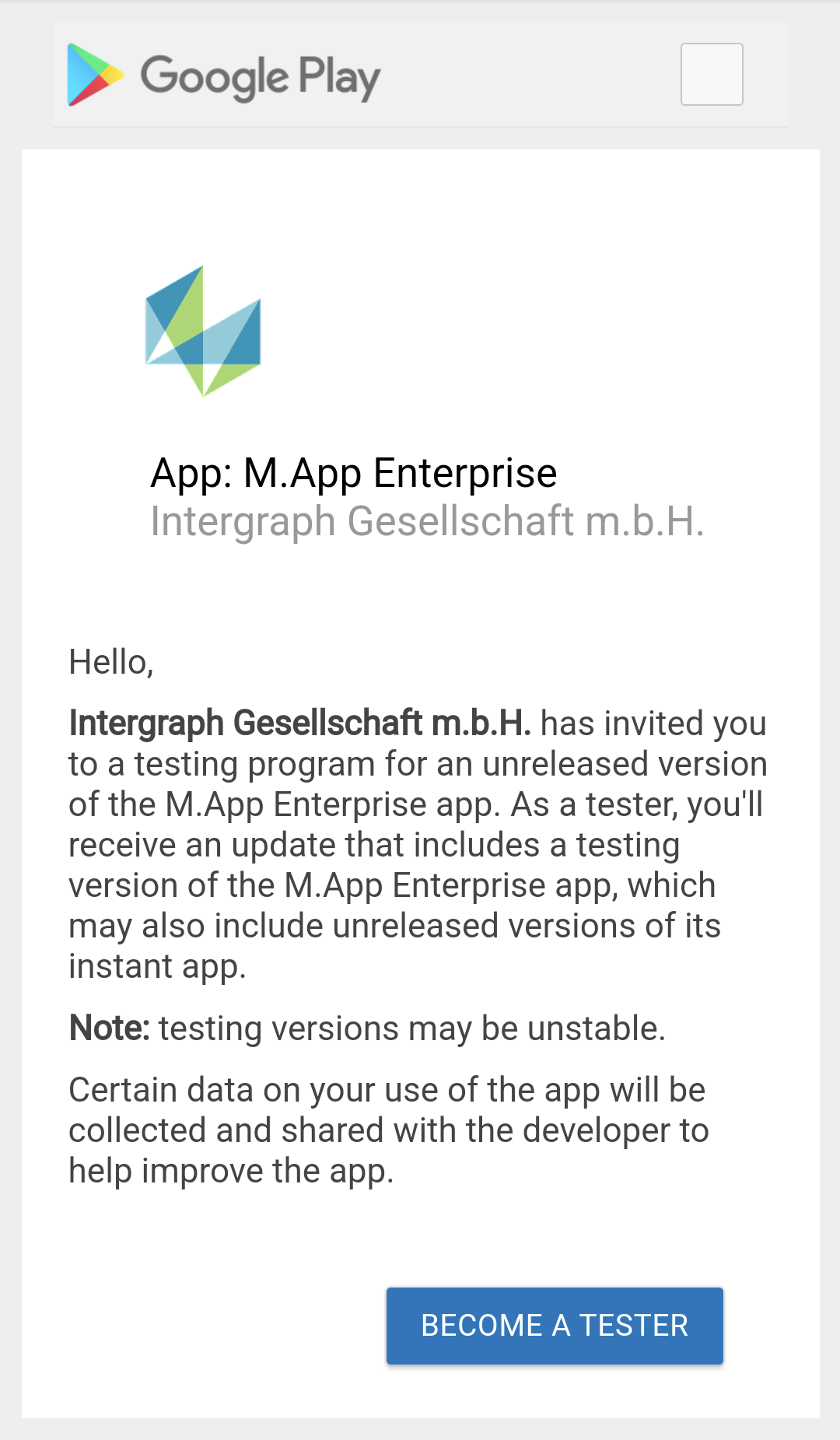This screenshot has height=1440, width=840.
Task: Tap the Become a Tester button
Action: click(x=555, y=1326)
